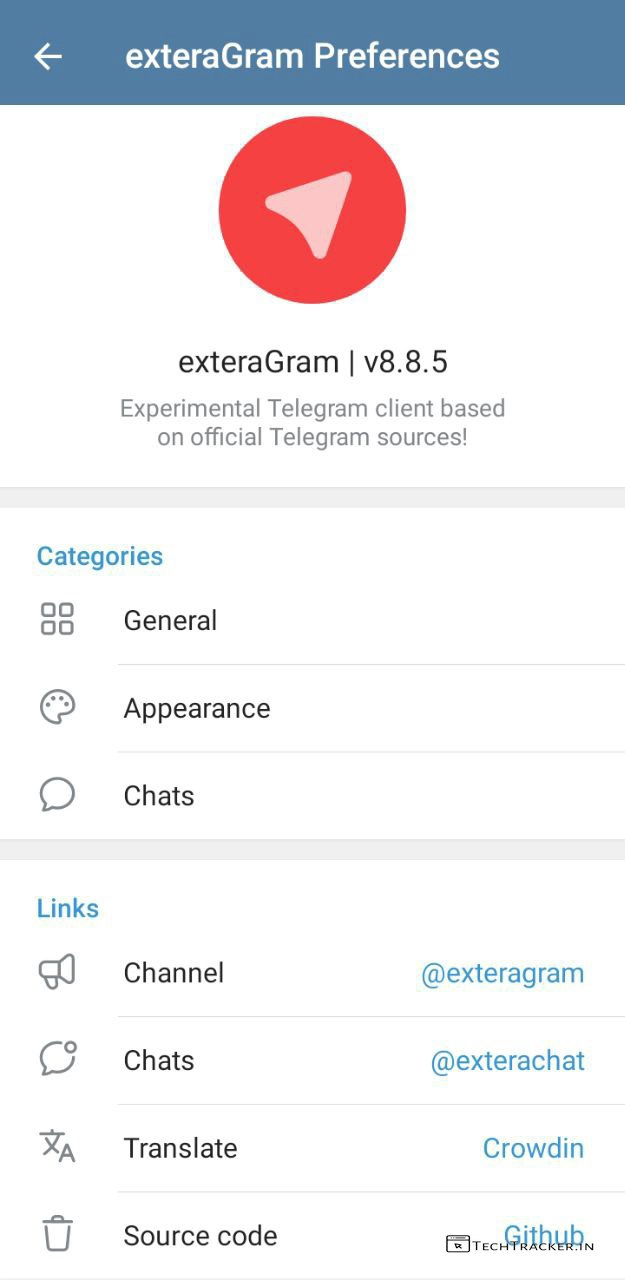The height and width of the screenshot is (1280, 625).
Task: Open the Channel link @exteragram
Action: click(310, 973)
